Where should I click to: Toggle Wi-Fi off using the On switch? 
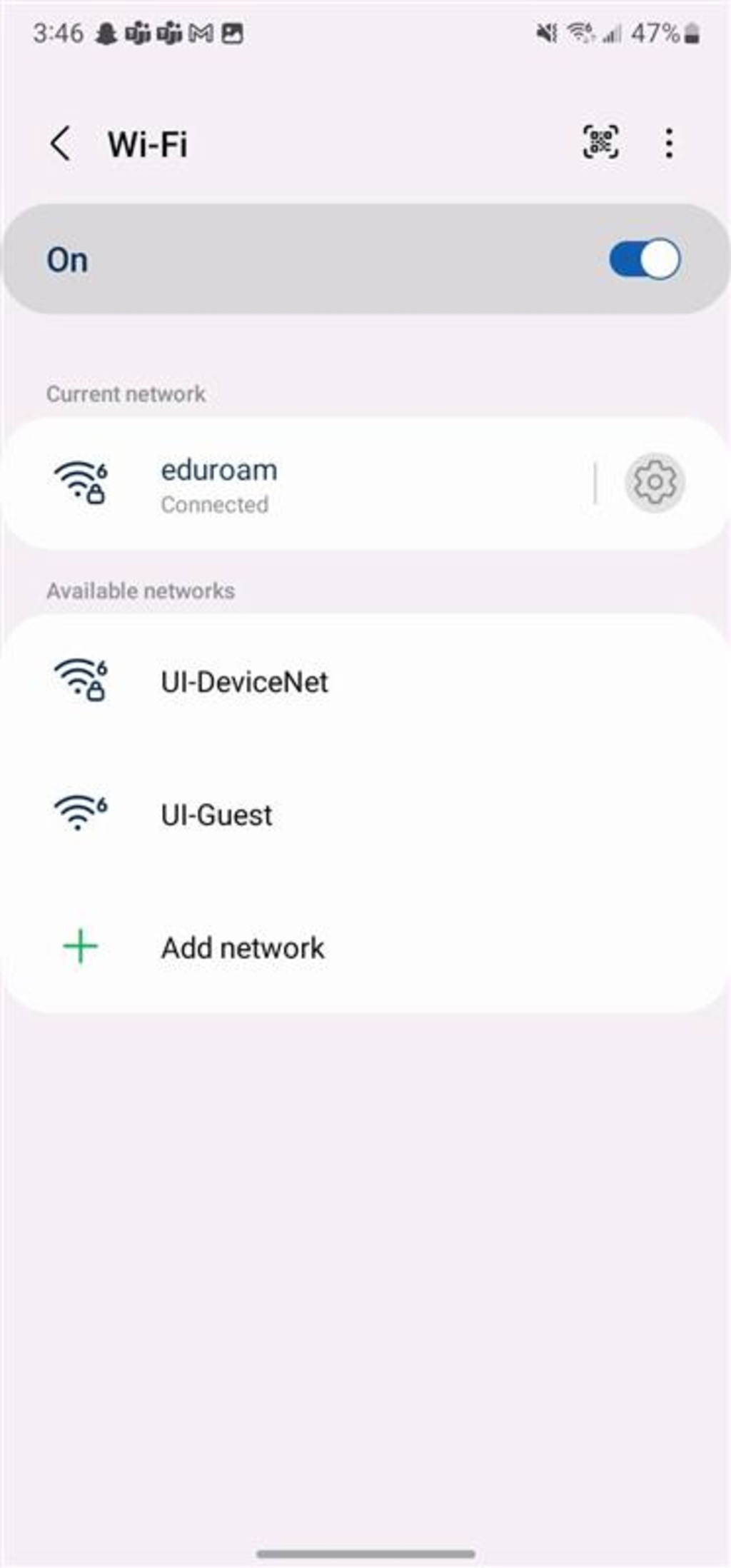click(x=641, y=260)
